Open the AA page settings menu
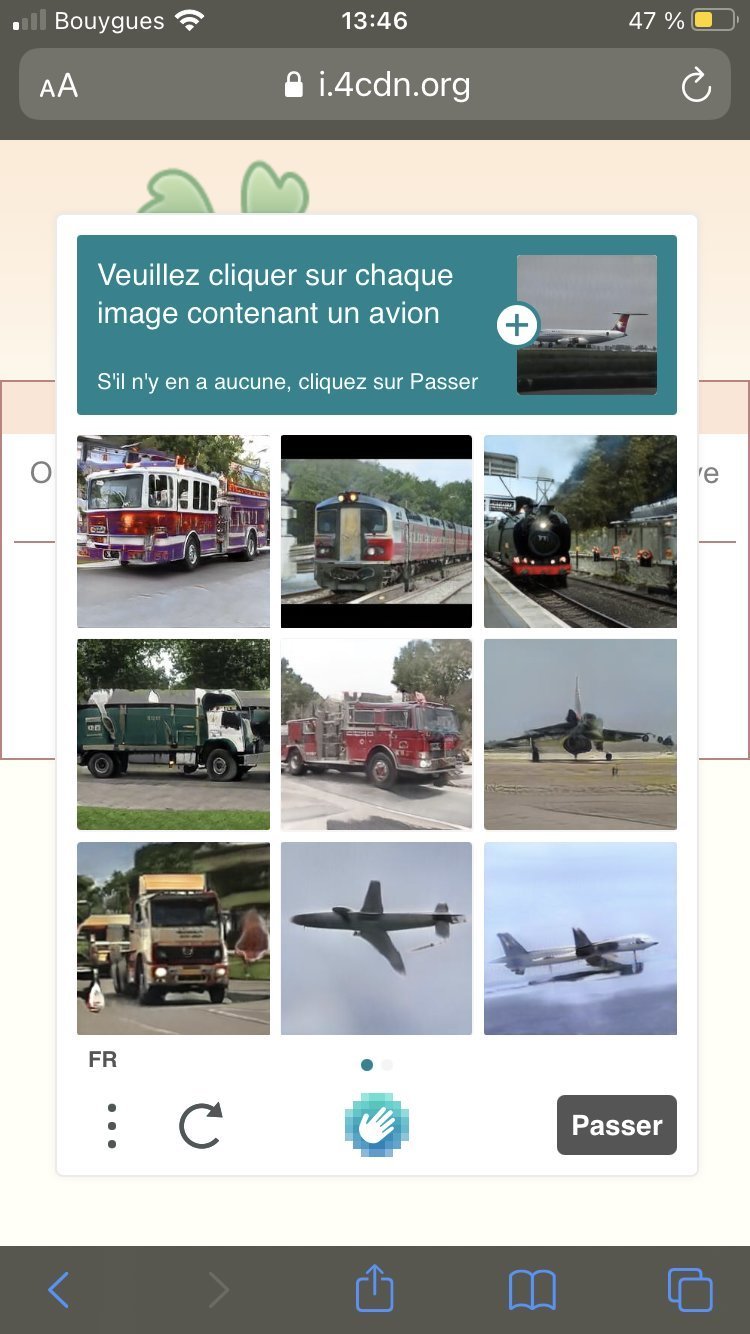 [59, 86]
